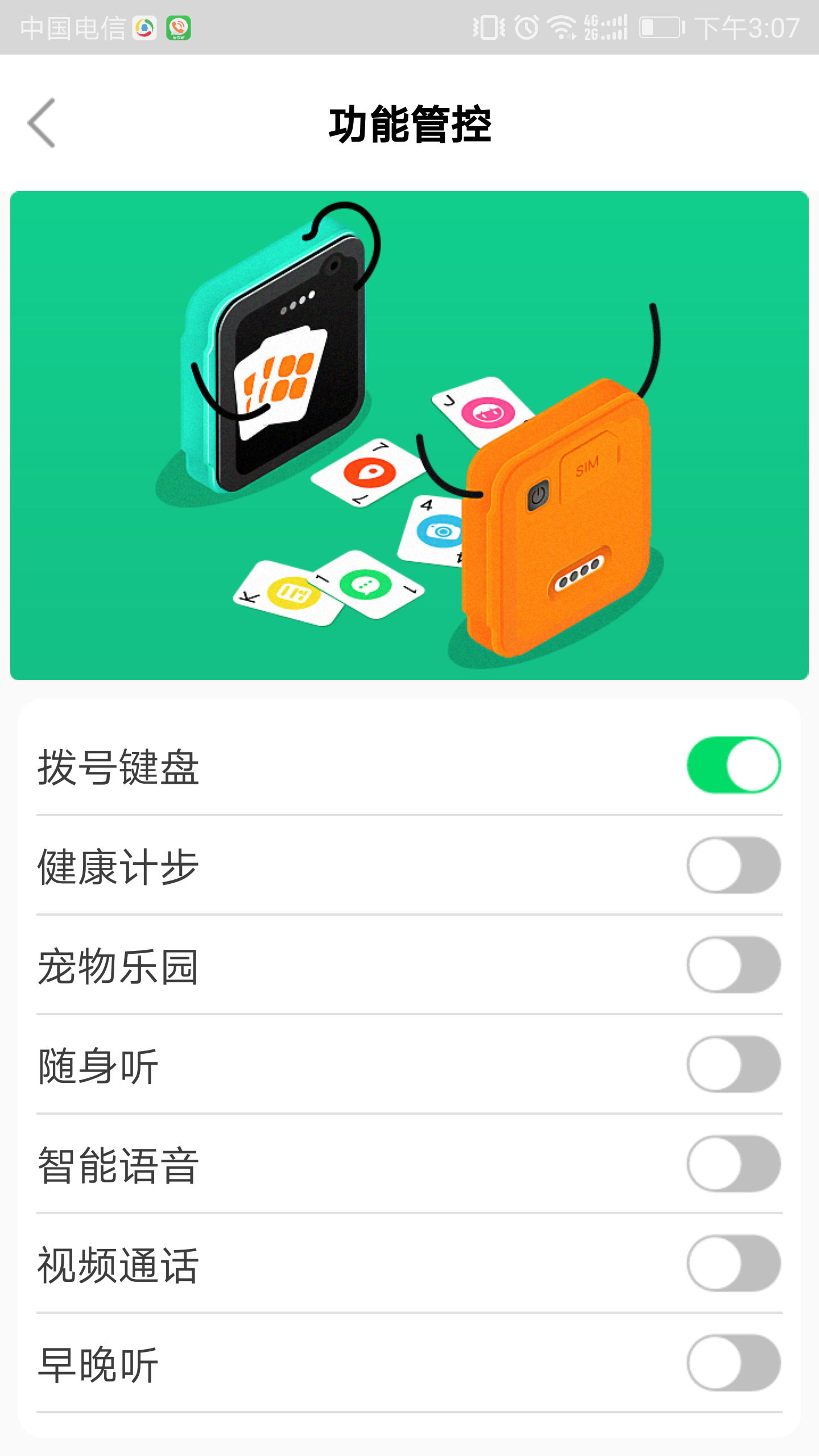Switch on 宠物乐园
Viewport: 819px width, 1456px height.
734,965
